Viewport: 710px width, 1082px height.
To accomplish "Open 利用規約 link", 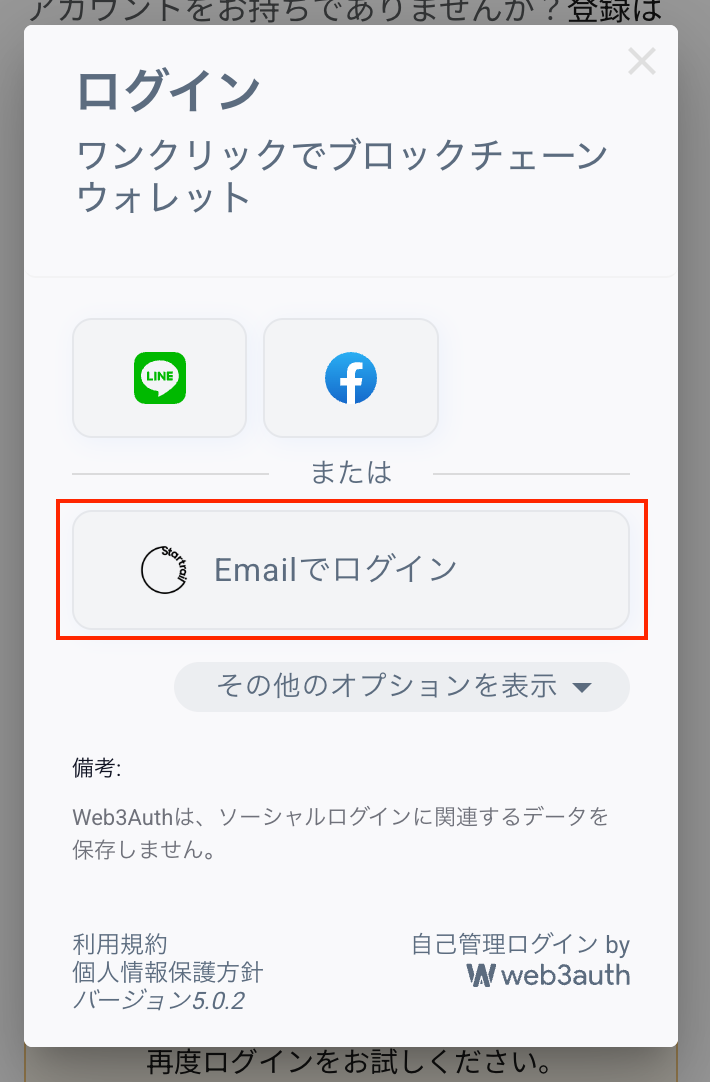I will [x=120, y=944].
